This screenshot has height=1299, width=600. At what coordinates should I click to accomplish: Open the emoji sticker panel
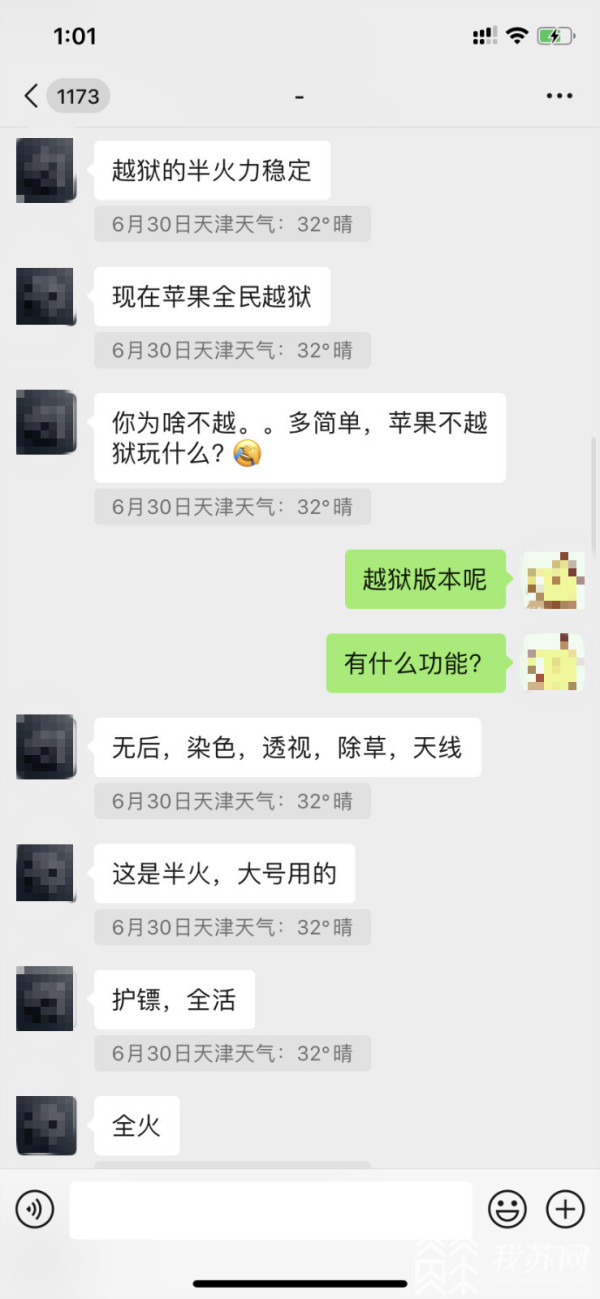coord(507,1210)
